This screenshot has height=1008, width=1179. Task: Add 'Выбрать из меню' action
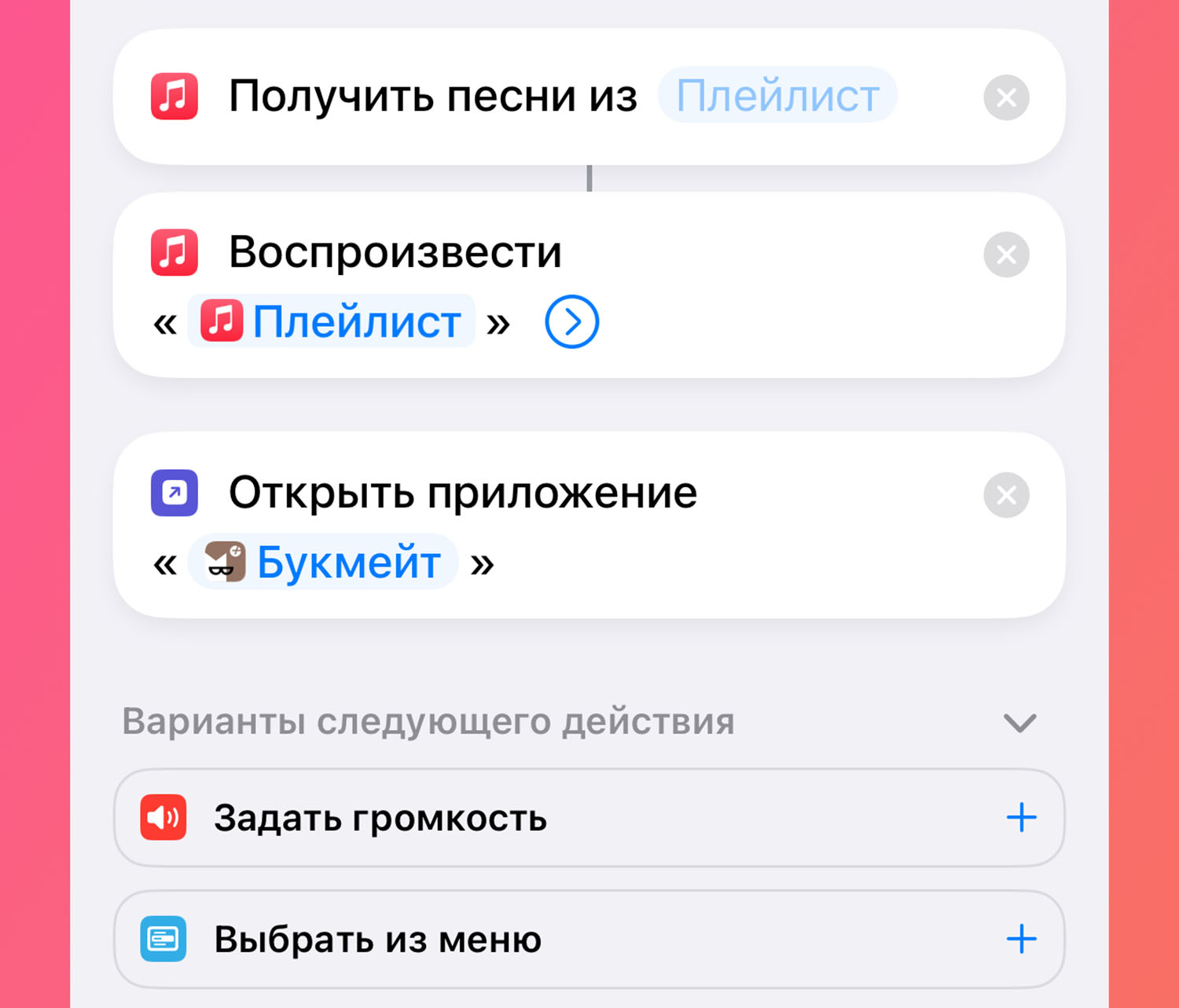1021,939
